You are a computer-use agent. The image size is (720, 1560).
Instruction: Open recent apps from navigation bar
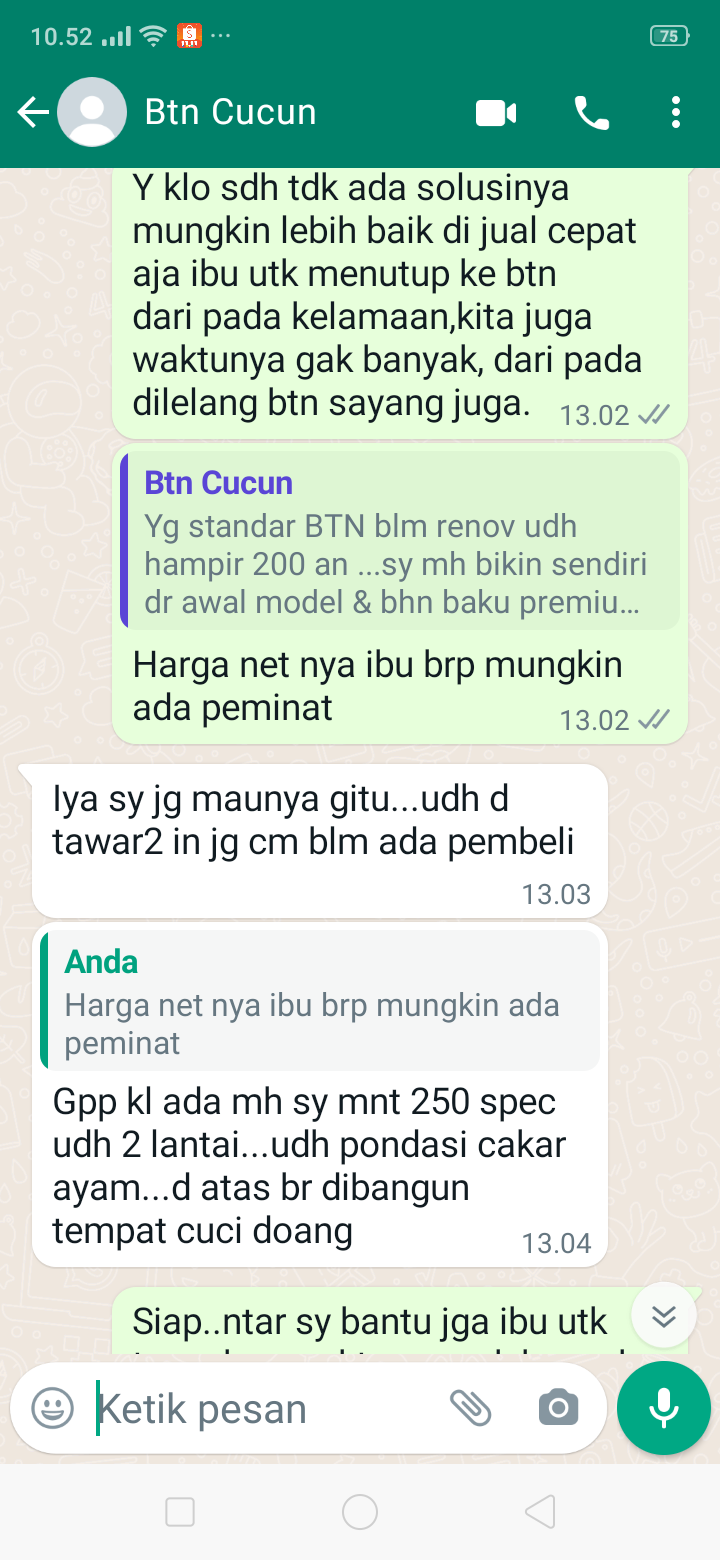(x=180, y=1512)
